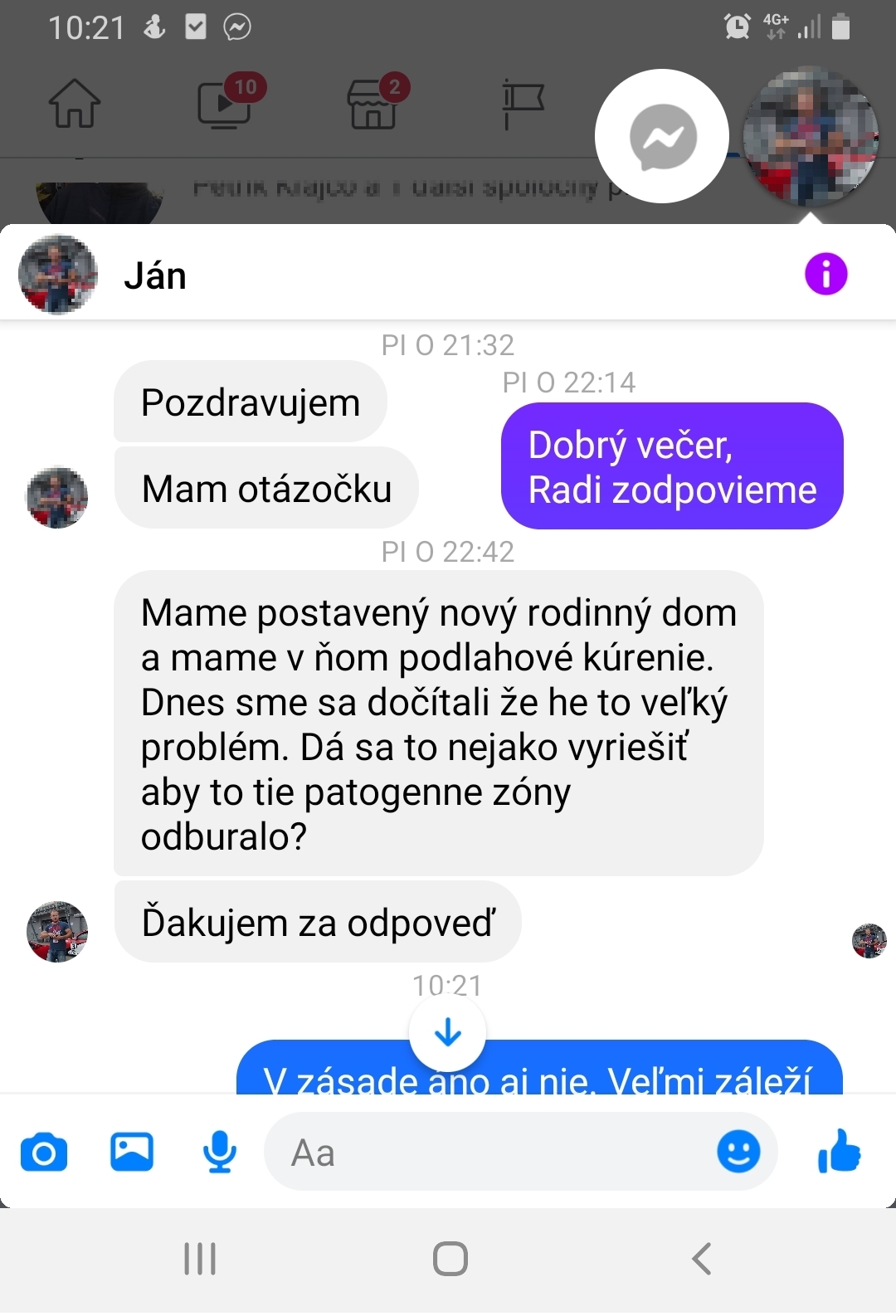The width and height of the screenshot is (896, 1316).
Task: Jump to the latest message with down arrow
Action: pos(448,1033)
